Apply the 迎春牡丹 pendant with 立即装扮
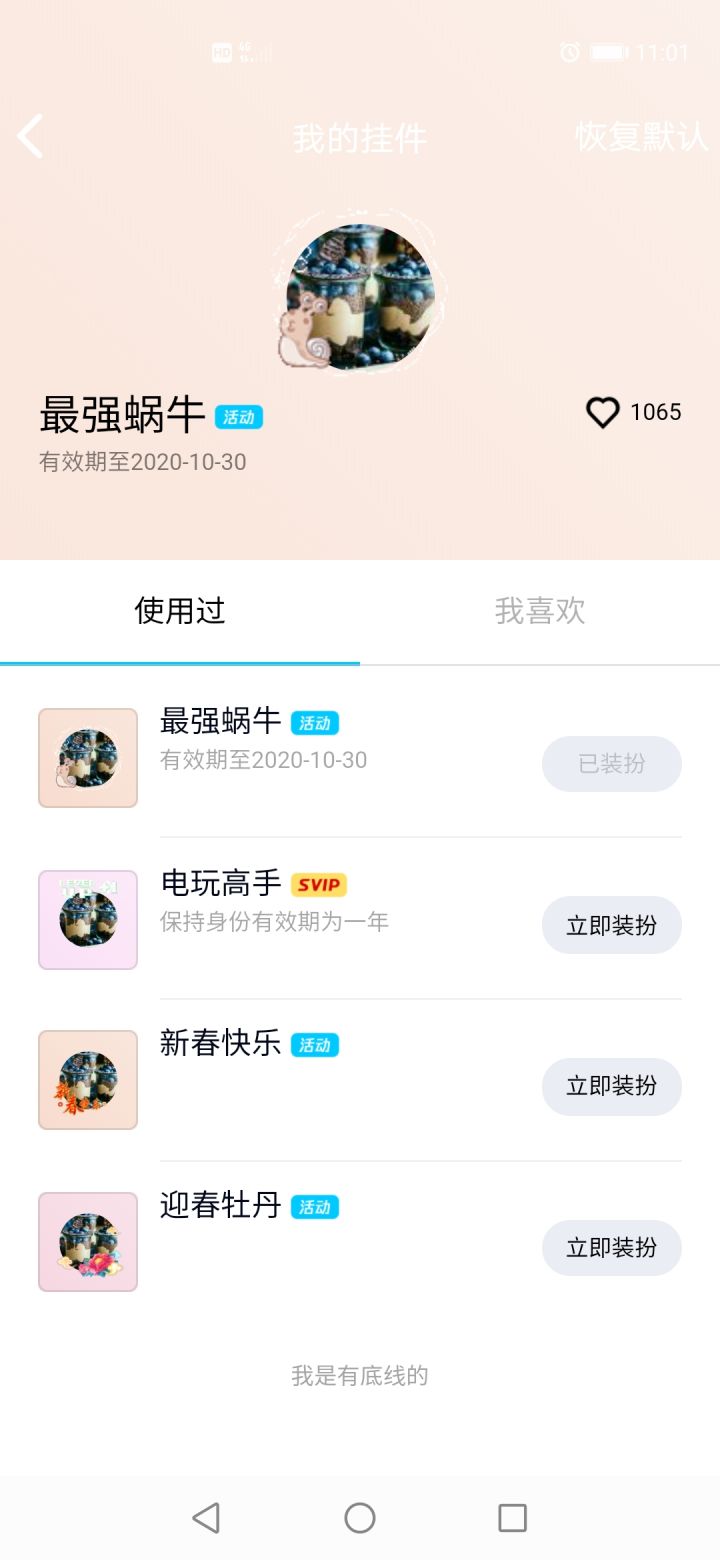 coord(611,1248)
